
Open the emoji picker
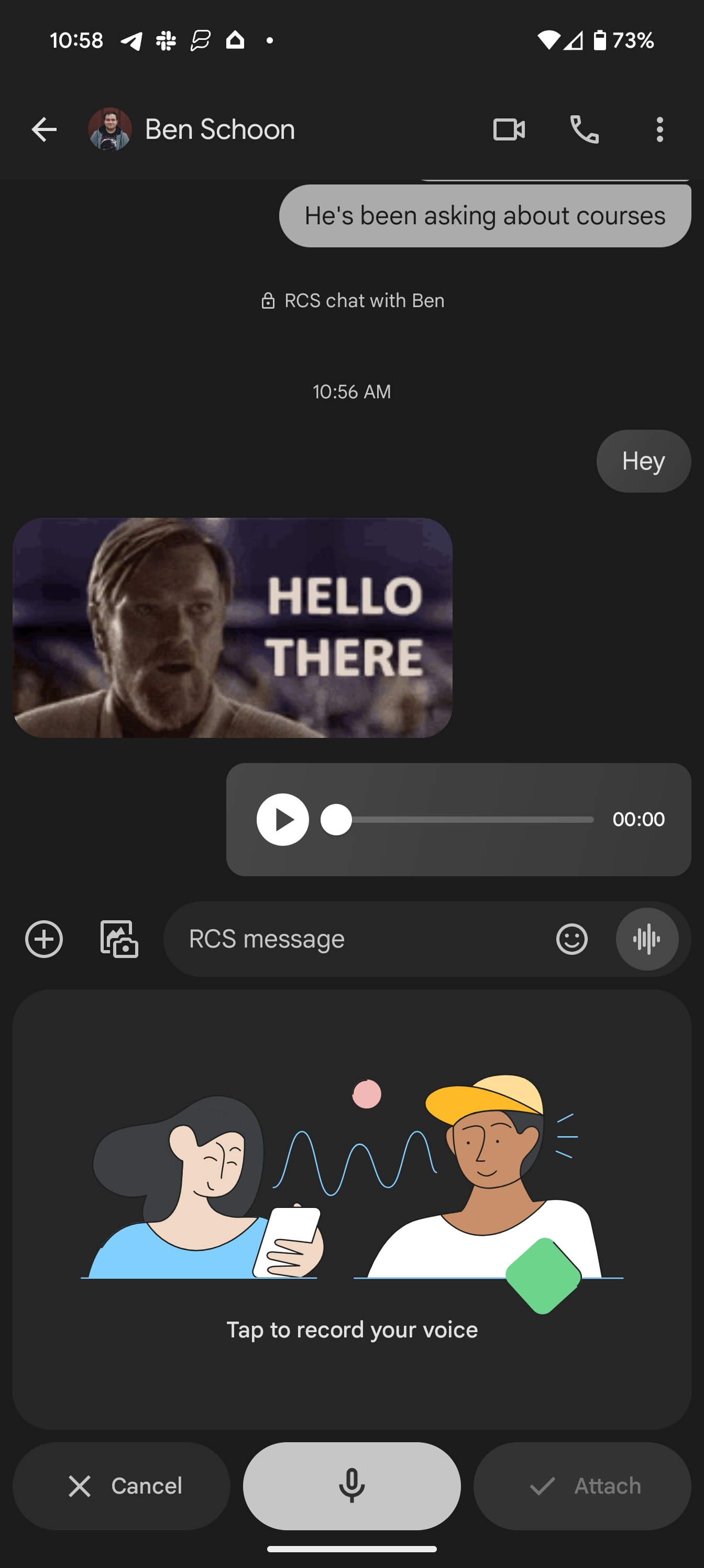tap(571, 939)
